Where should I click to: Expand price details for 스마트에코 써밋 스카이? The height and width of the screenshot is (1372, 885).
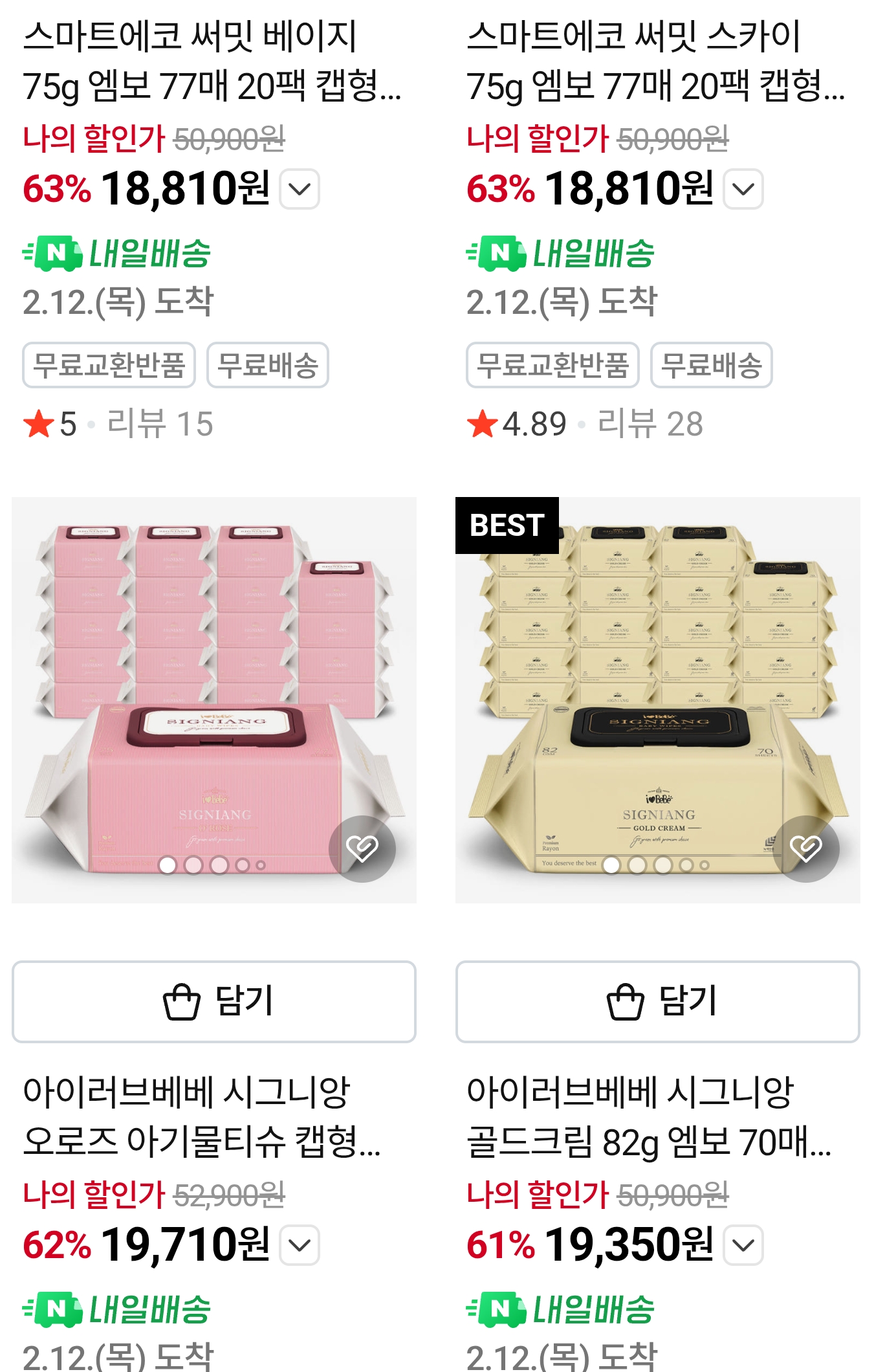coord(743,189)
